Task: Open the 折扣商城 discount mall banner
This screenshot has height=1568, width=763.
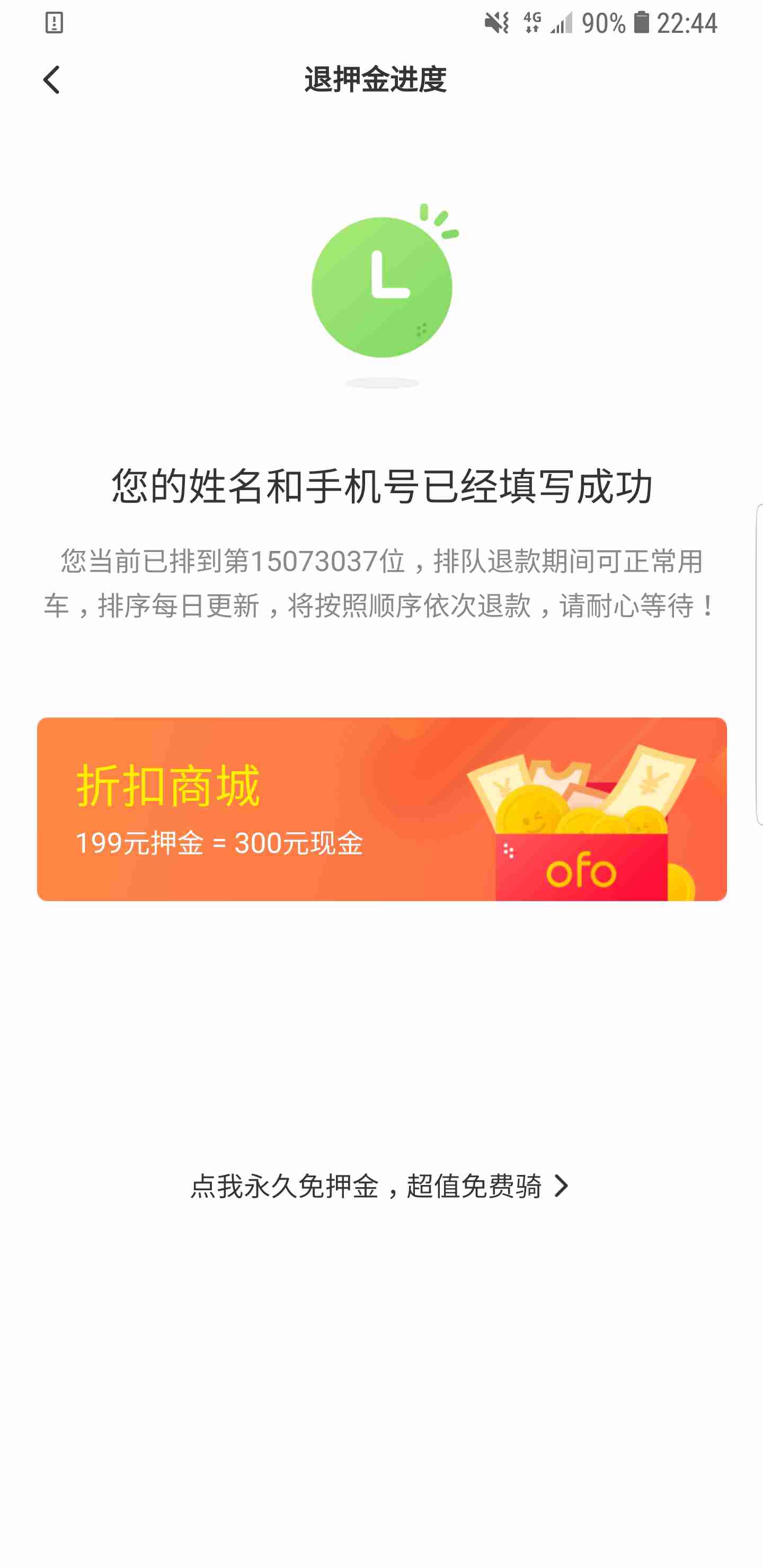Action: tap(381, 809)
